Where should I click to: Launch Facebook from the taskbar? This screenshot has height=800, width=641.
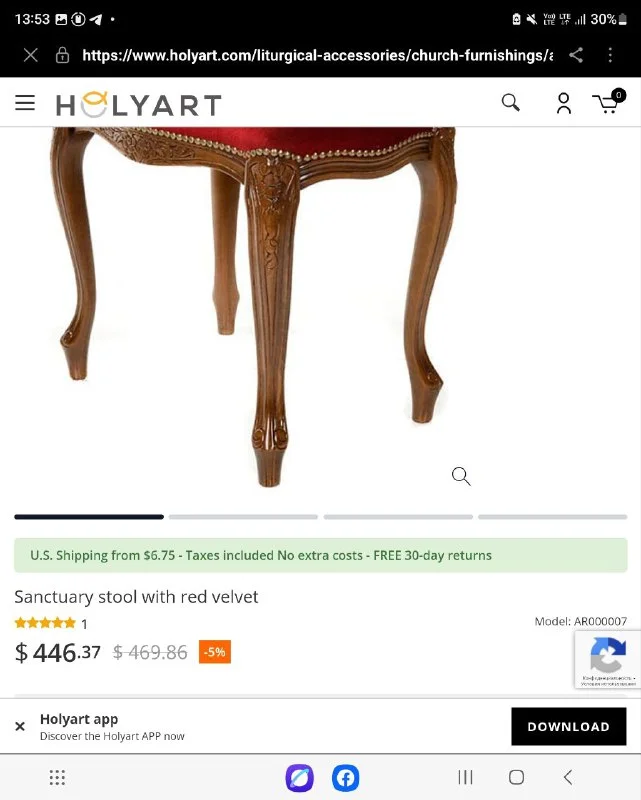pyautogui.click(x=346, y=777)
